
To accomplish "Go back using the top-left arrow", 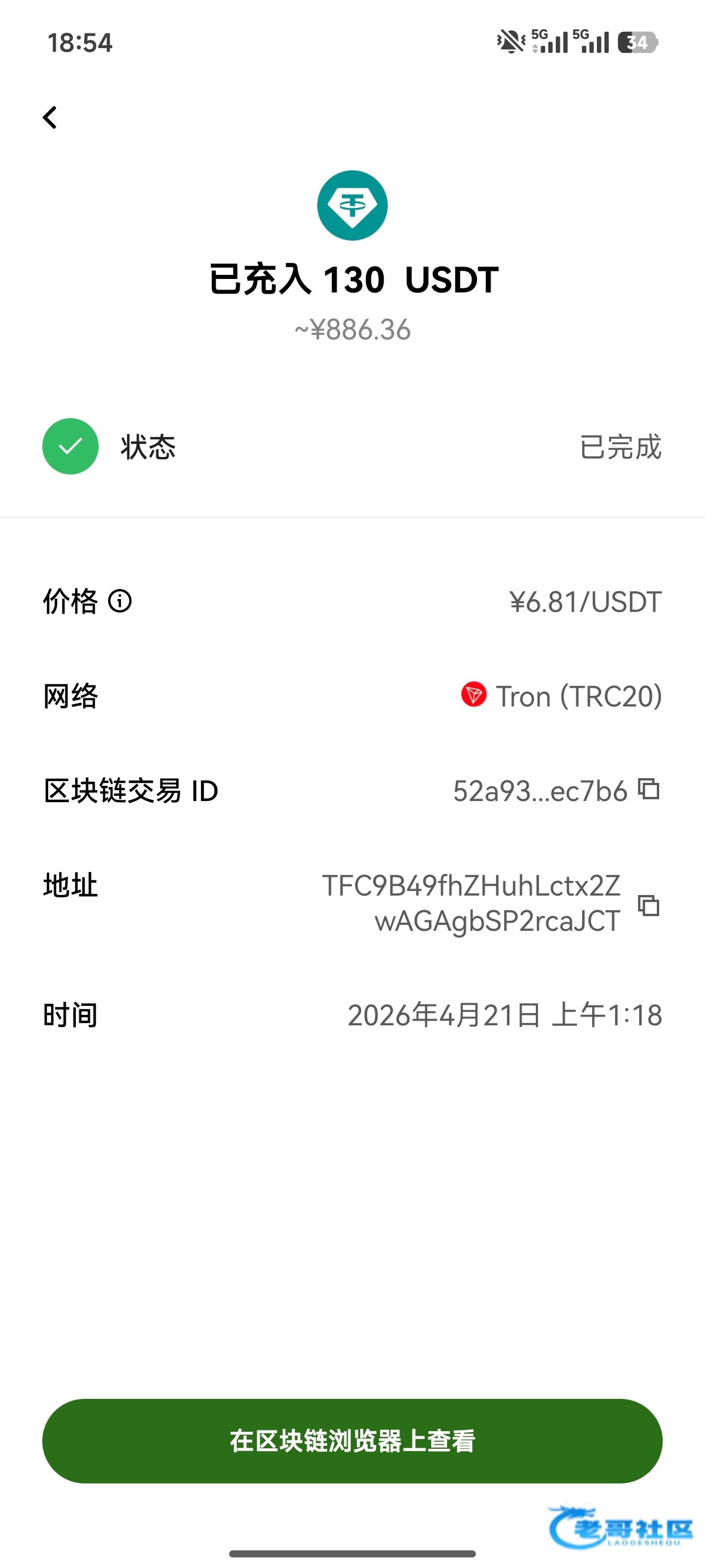I will 50,117.
